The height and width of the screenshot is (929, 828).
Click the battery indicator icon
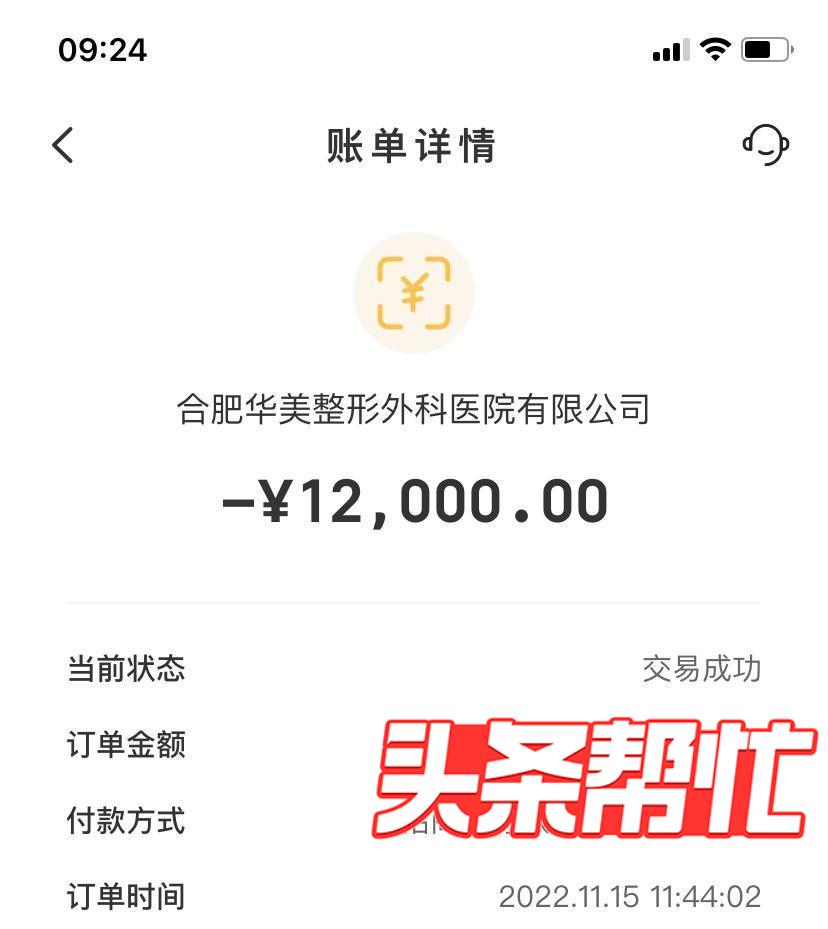pos(763,48)
